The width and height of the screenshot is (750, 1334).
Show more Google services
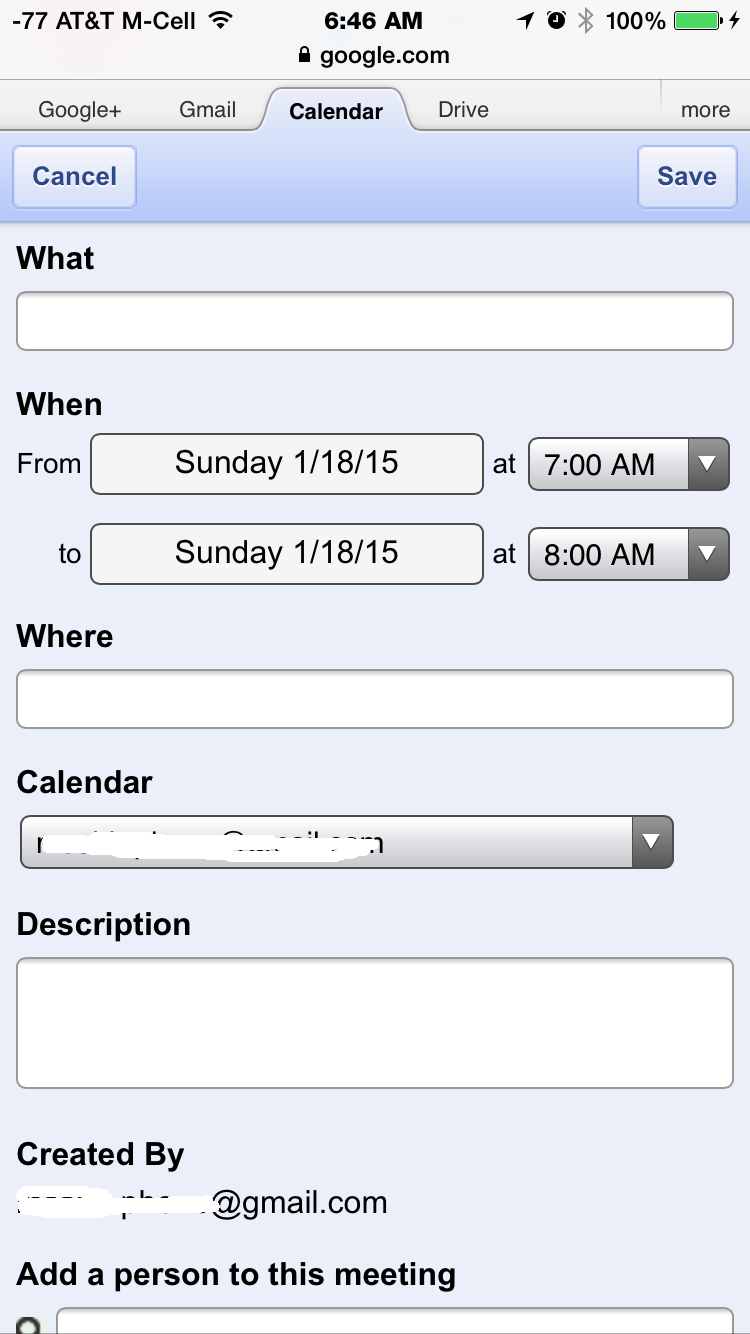(x=705, y=110)
